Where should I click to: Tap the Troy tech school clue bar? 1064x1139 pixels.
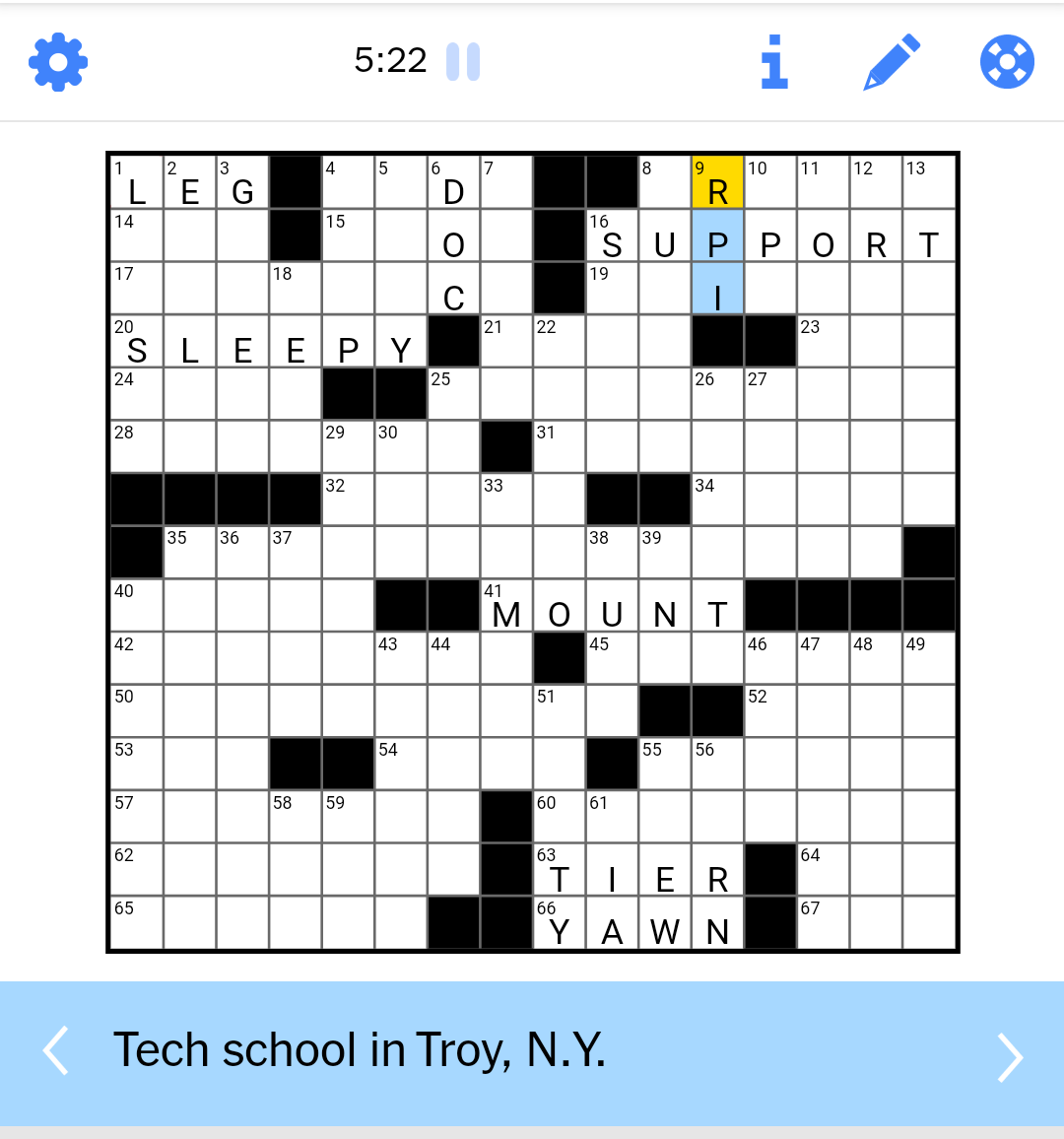[x=532, y=1051]
